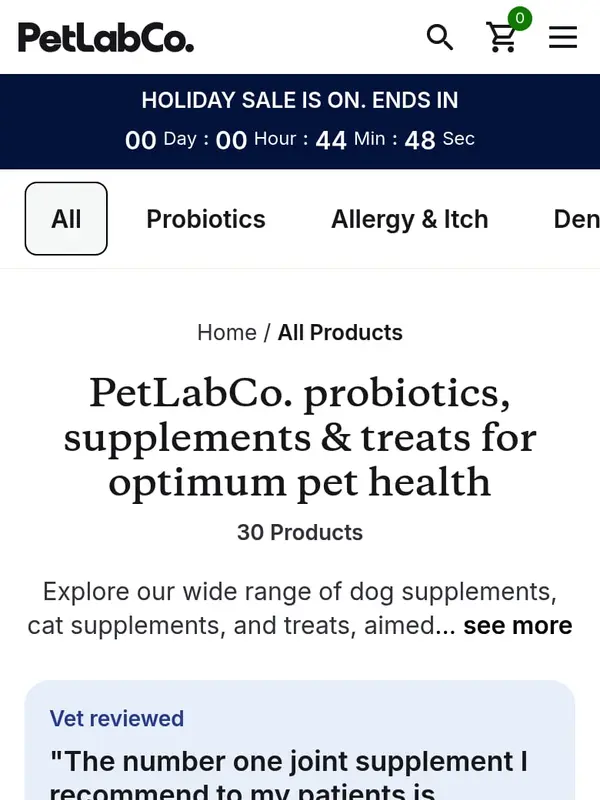Switch to the Probiotics tab
This screenshot has height=800, width=600.
click(x=206, y=219)
